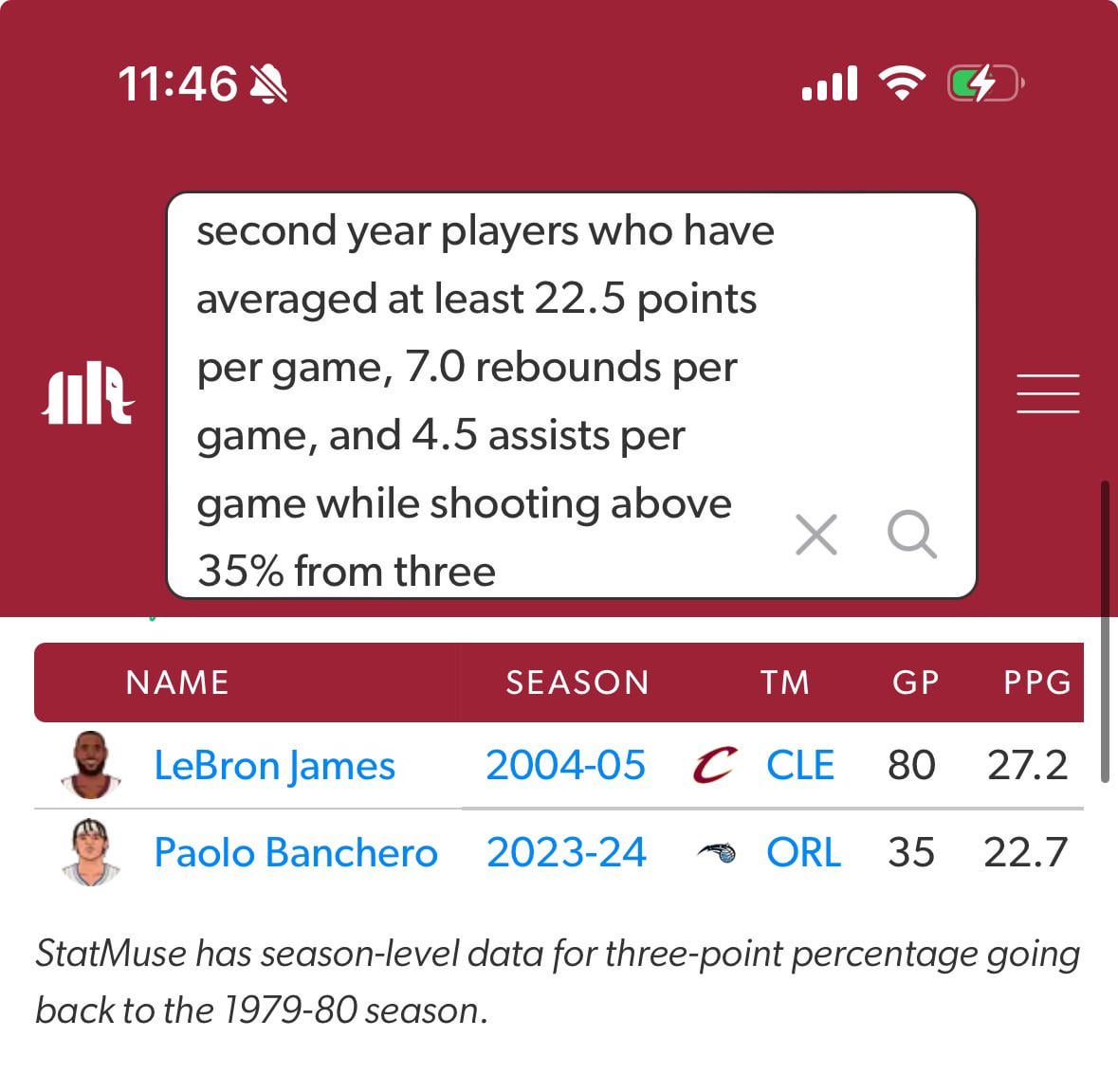Sort the table by PPG column
Image resolution: width=1118 pixels, height=1092 pixels.
[1037, 682]
